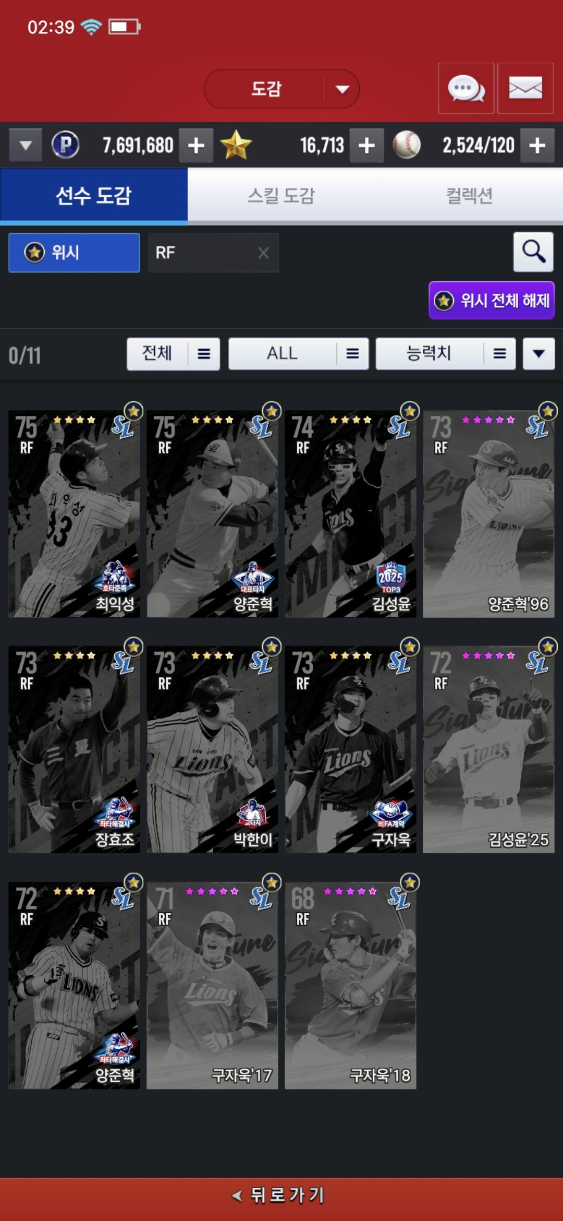
Task: Open the chat speech bubble icon
Action: tap(466, 88)
